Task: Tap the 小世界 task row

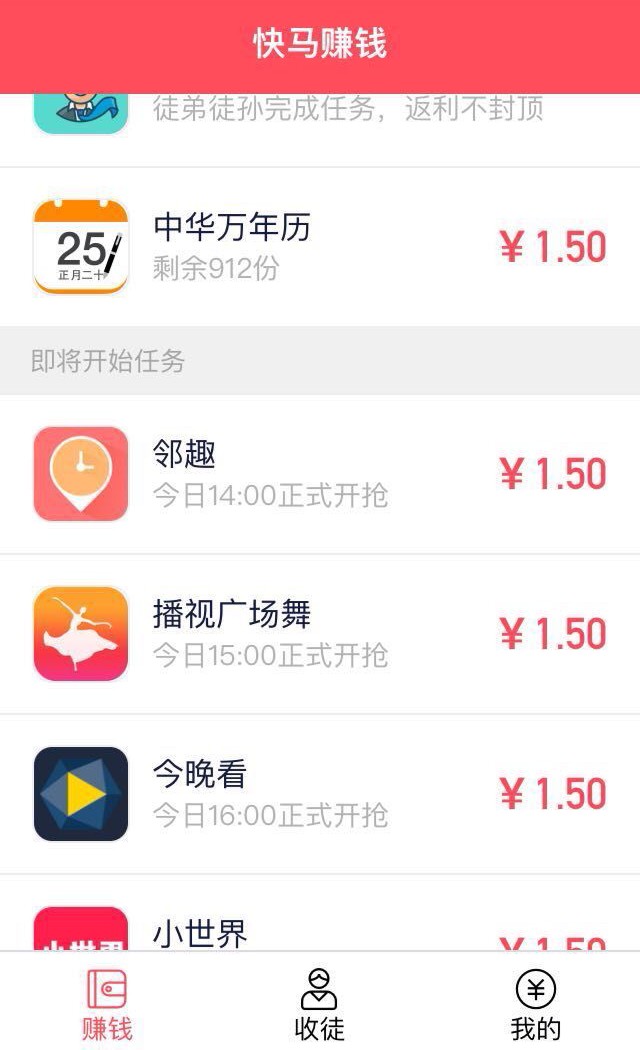Action: click(320, 913)
